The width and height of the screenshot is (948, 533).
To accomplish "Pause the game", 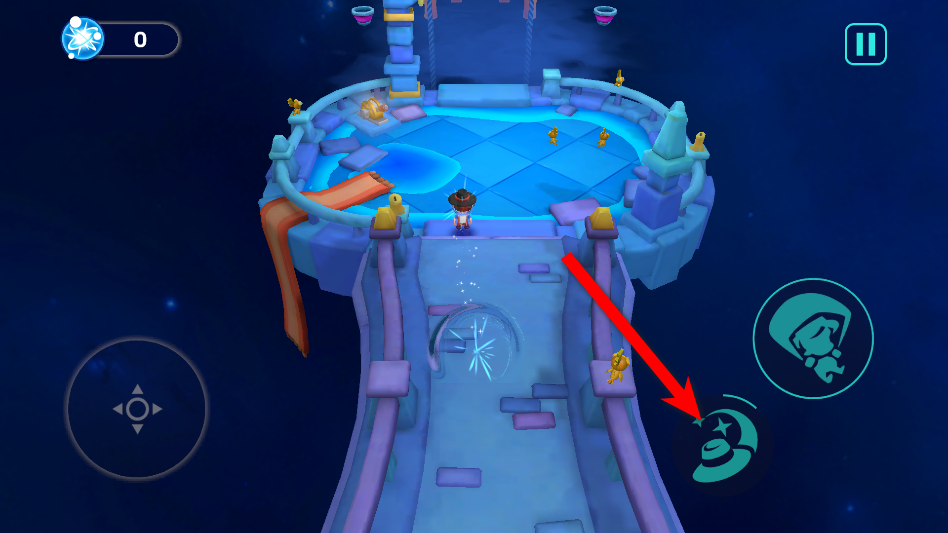I will [865, 44].
